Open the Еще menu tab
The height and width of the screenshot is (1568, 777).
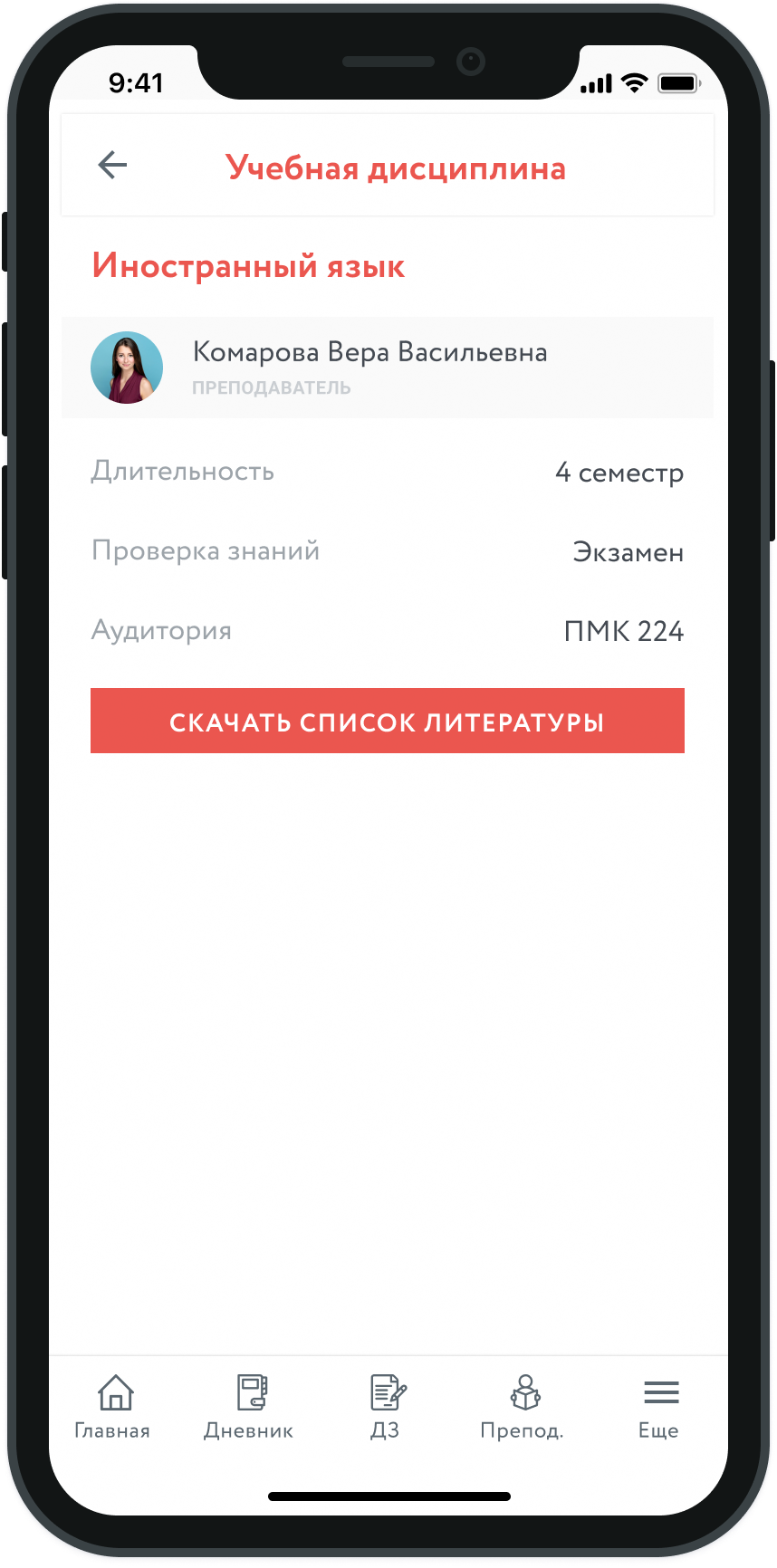(659, 1405)
